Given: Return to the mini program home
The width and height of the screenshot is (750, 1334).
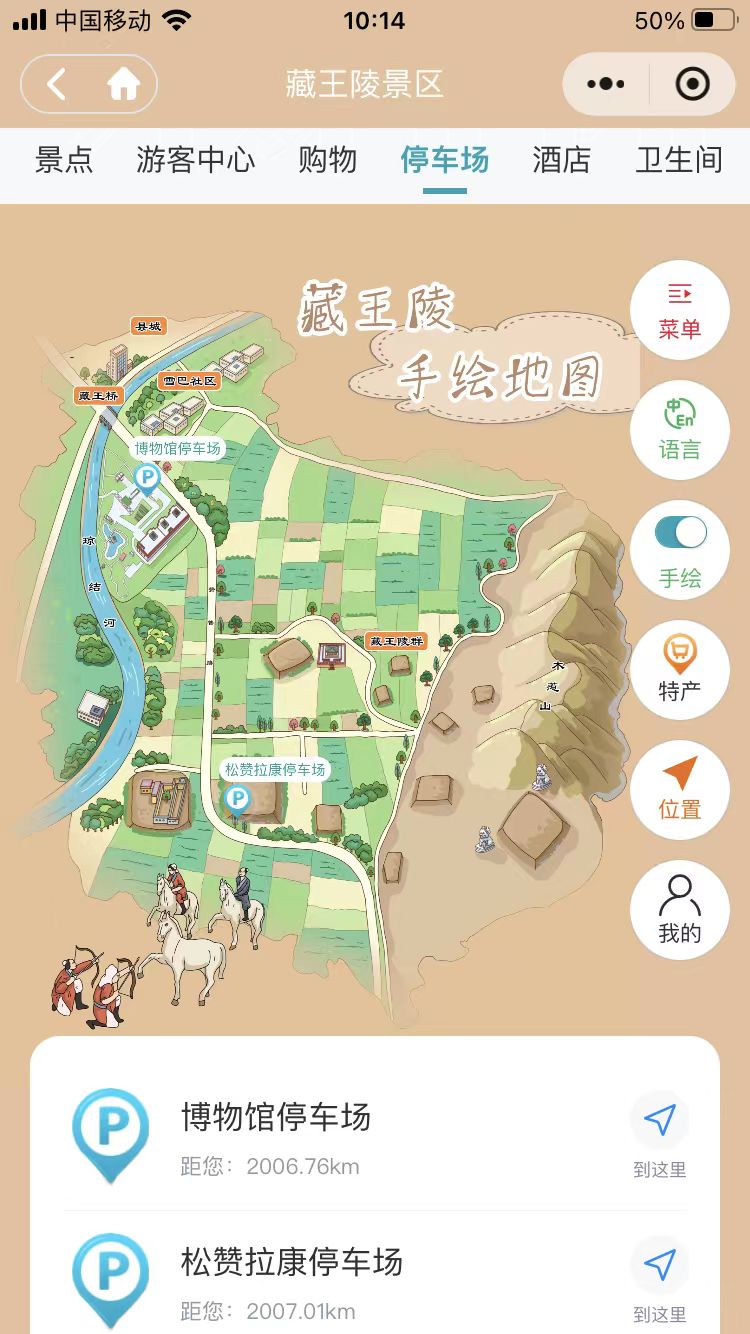Looking at the screenshot, I should pos(123,85).
